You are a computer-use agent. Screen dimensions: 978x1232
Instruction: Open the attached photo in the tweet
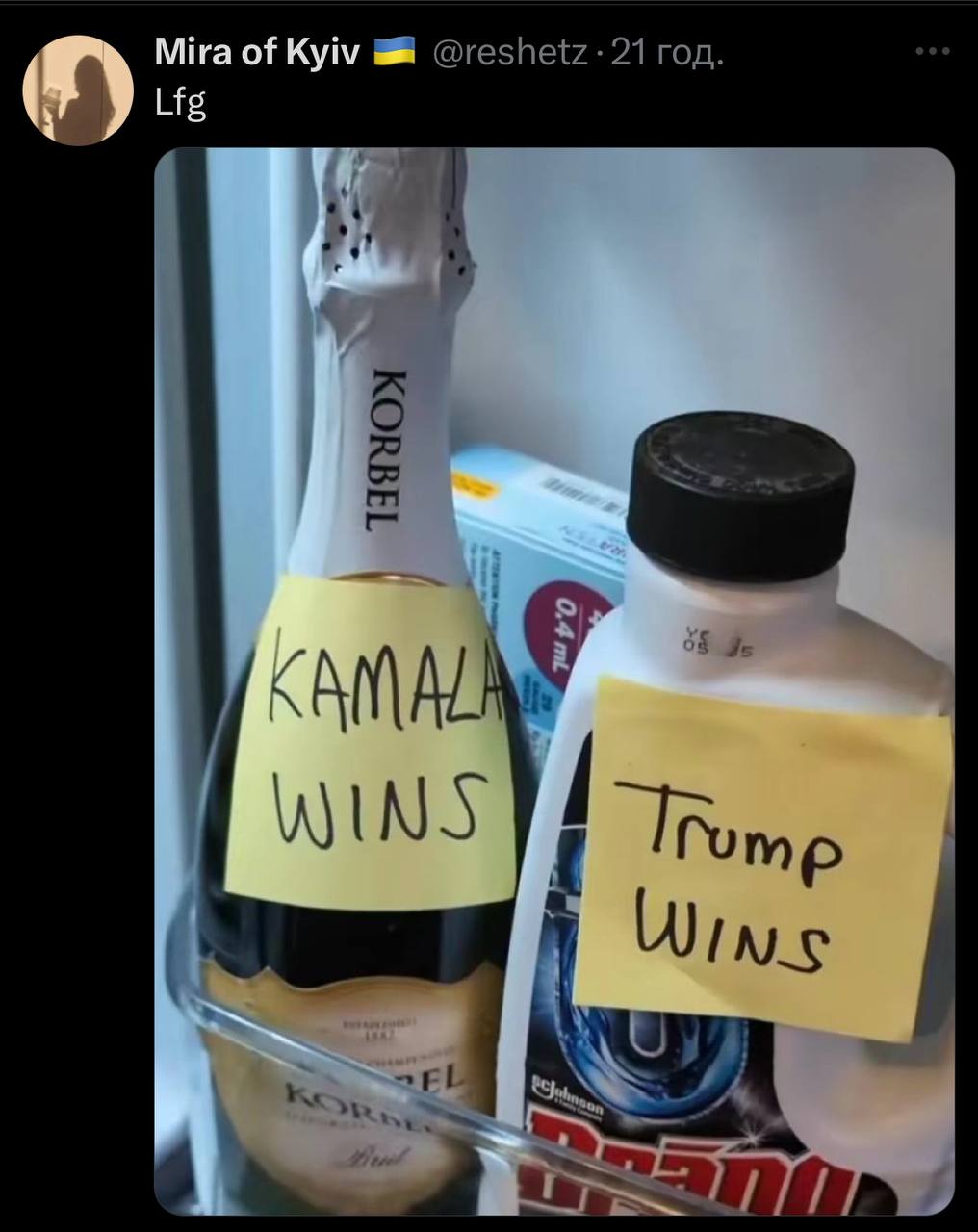point(553,680)
